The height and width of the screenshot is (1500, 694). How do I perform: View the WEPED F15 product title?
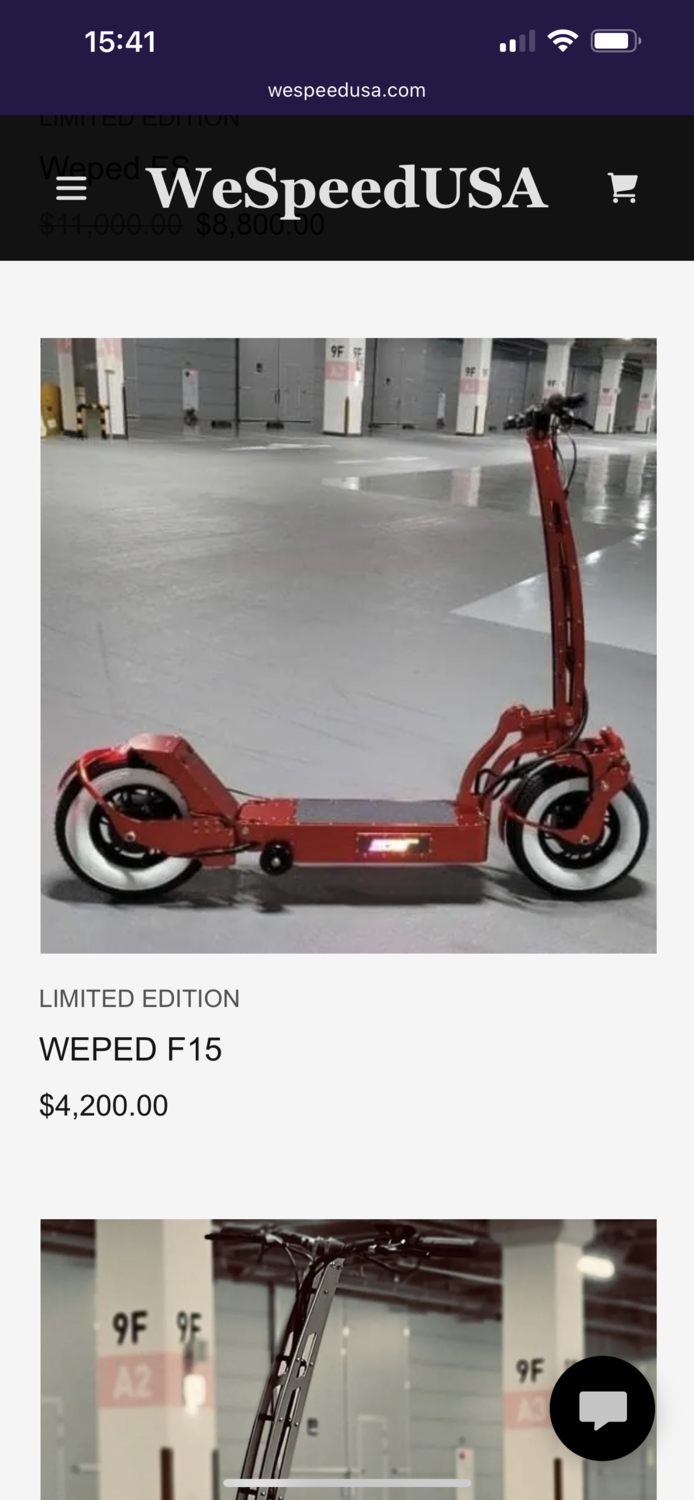tap(131, 1049)
